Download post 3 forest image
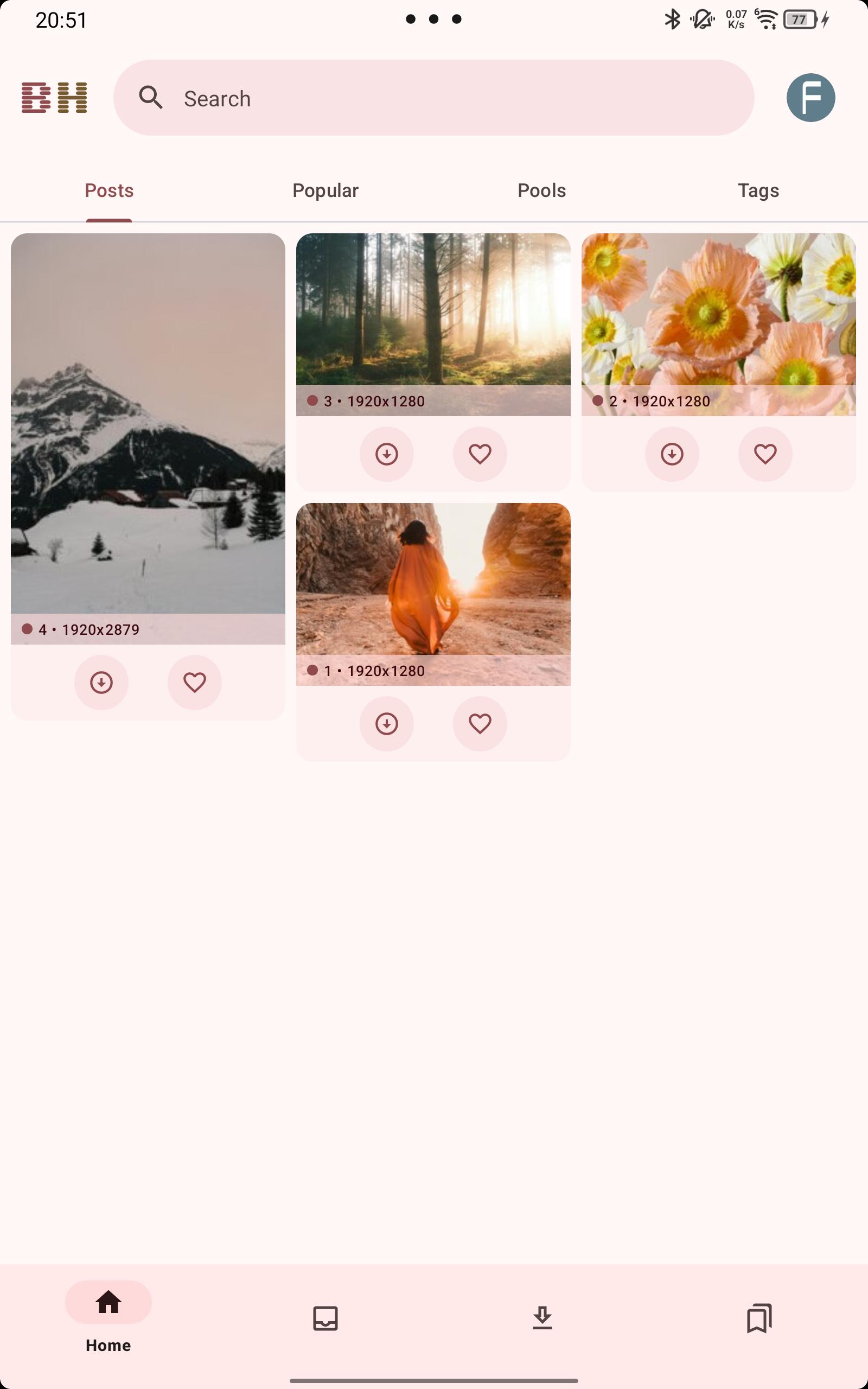 [x=386, y=454]
